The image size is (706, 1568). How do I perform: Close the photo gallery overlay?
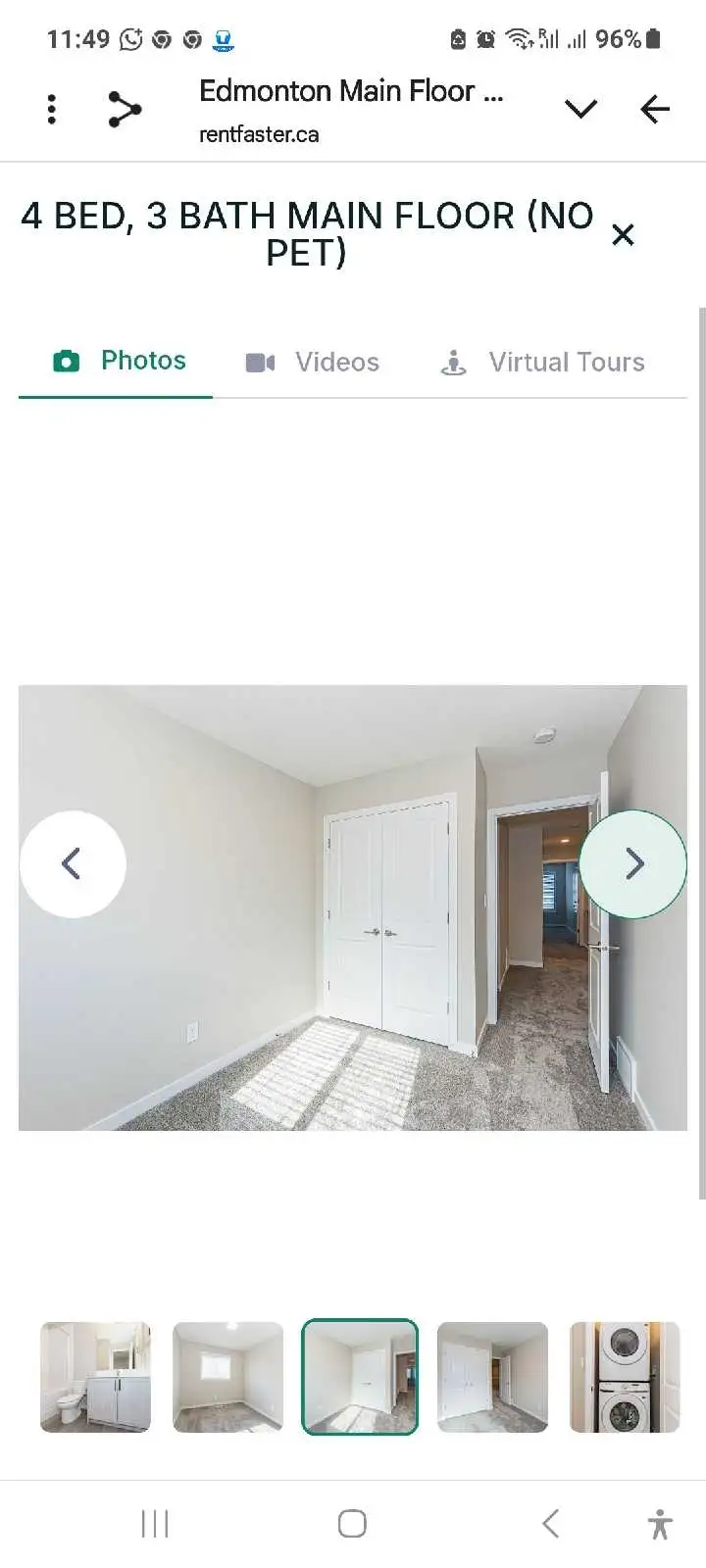point(623,235)
